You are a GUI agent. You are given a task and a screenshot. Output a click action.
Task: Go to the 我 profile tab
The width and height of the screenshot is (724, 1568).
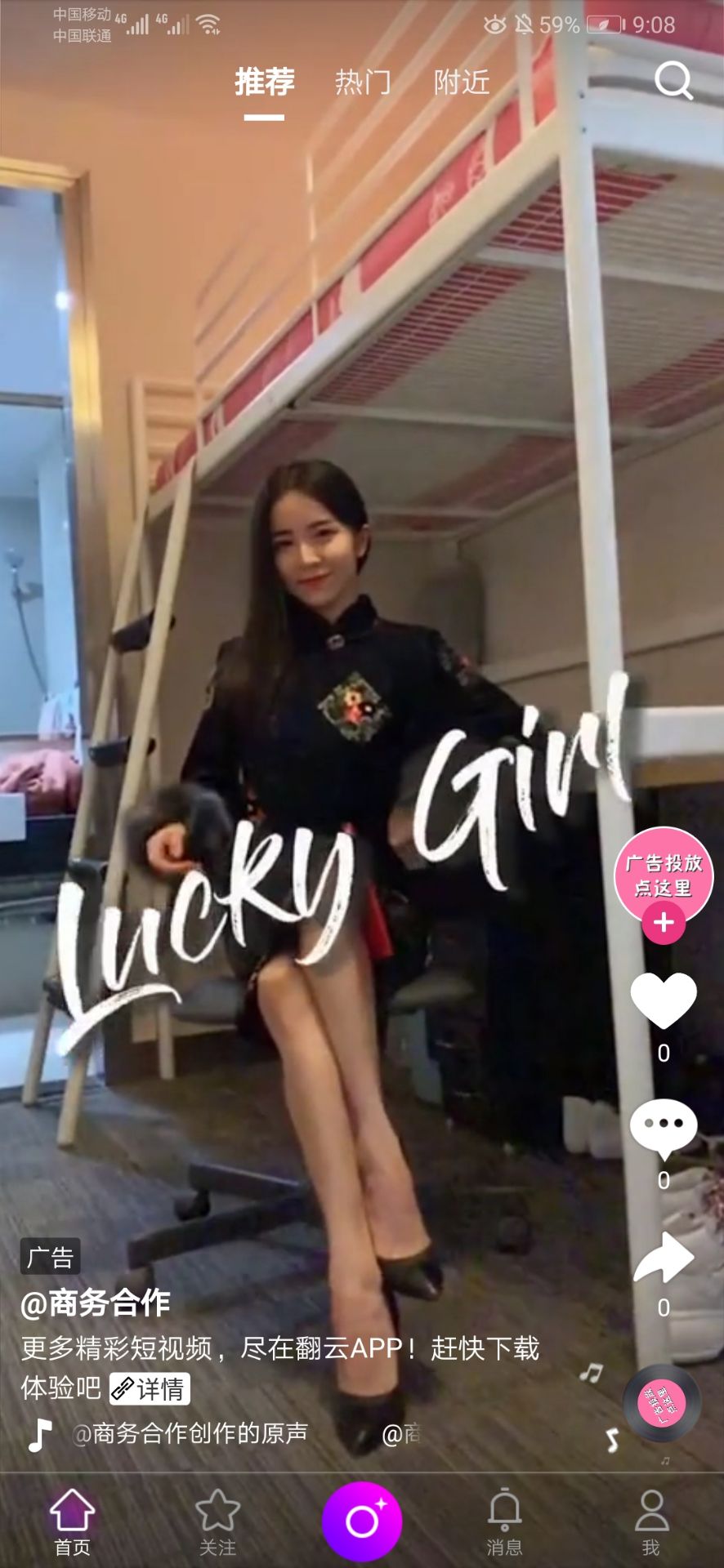(651, 1521)
